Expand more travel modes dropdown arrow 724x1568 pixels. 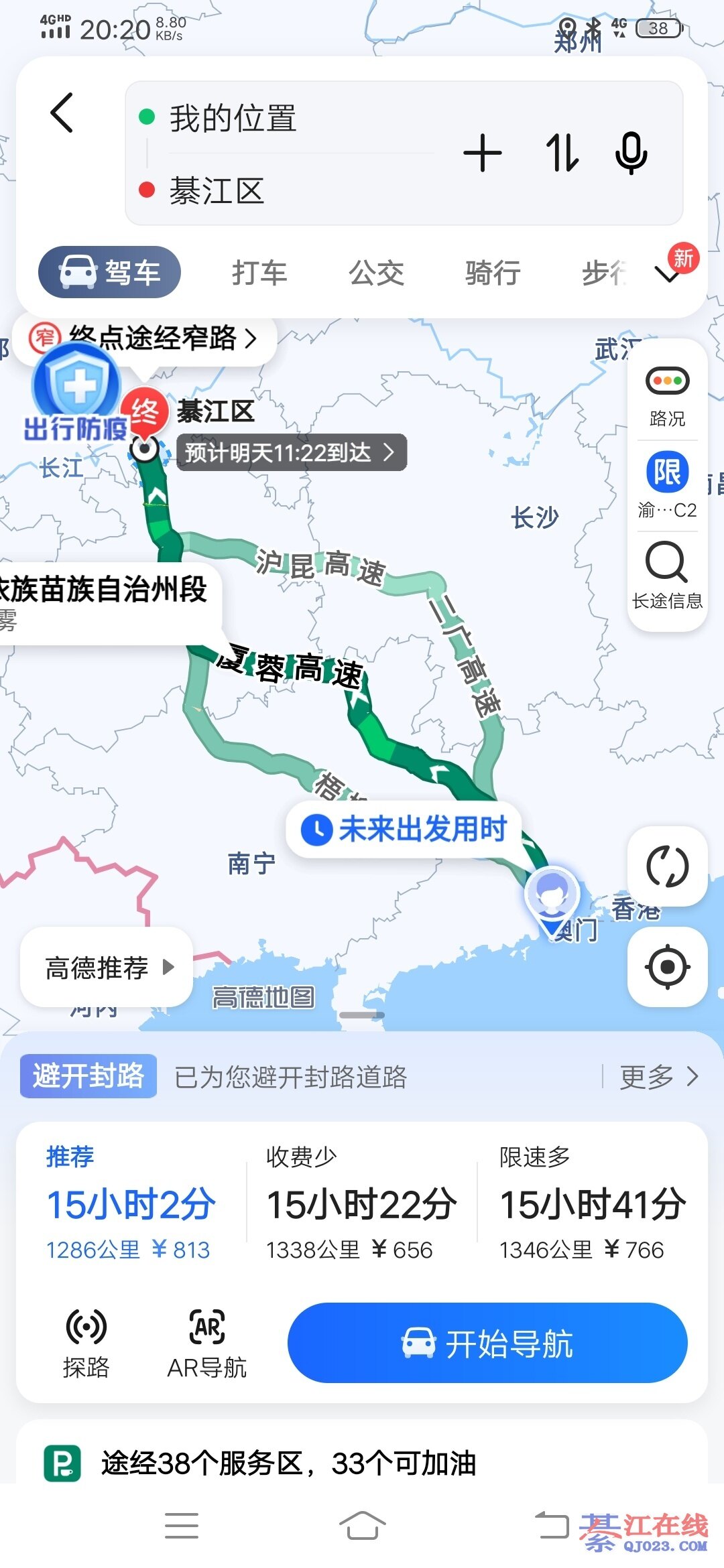[668, 275]
